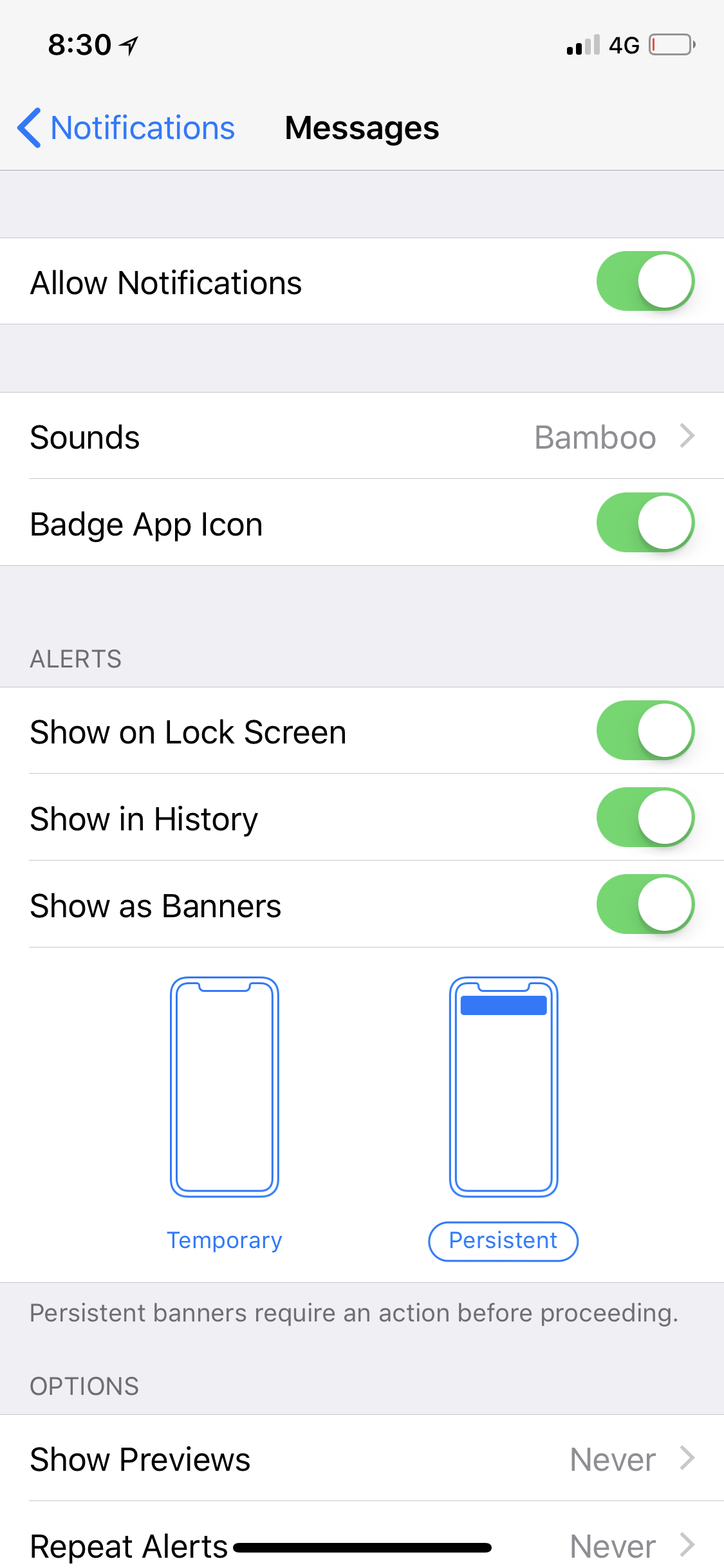Tap the Persistent banner phone illustration
Viewport: 724px width, 1568px height.
[503, 1088]
